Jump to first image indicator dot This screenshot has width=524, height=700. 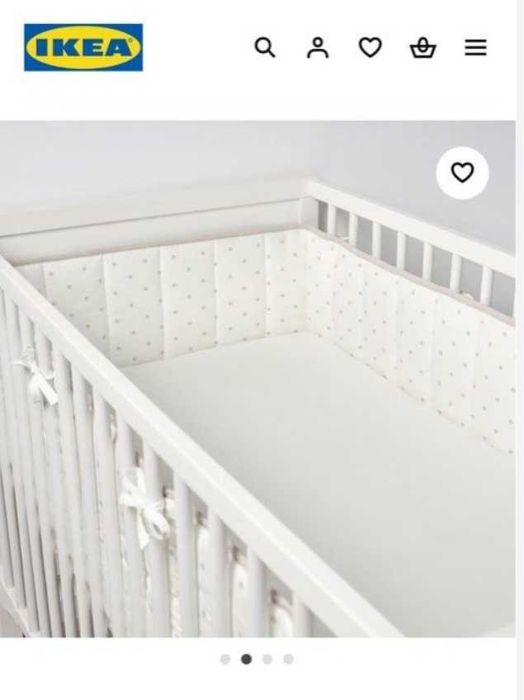pos(225,659)
